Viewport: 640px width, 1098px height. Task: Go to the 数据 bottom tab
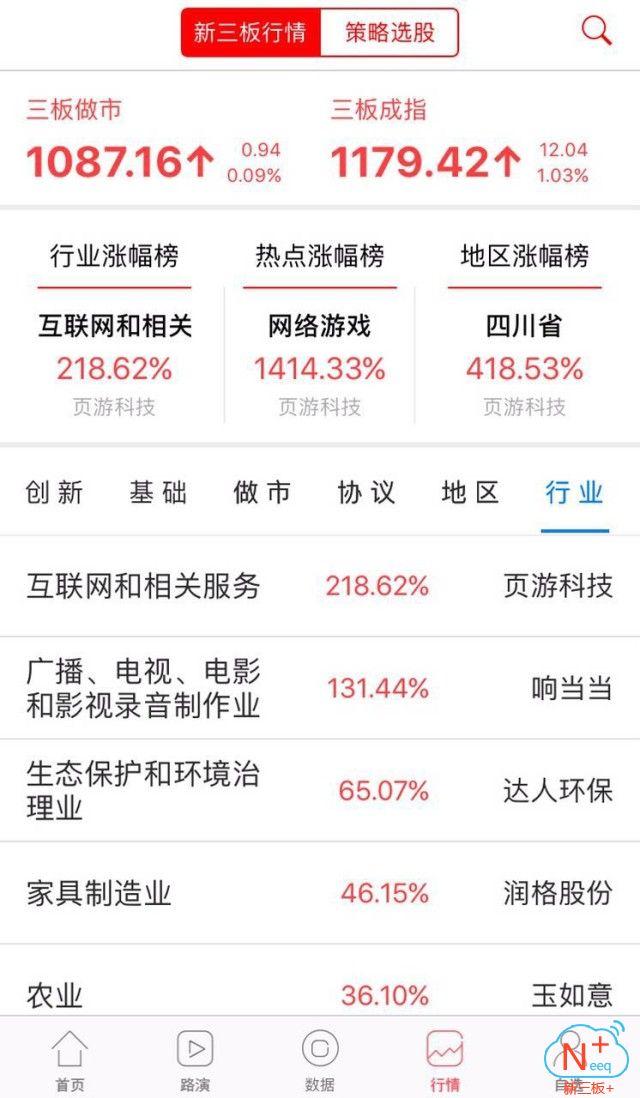pos(320,1060)
